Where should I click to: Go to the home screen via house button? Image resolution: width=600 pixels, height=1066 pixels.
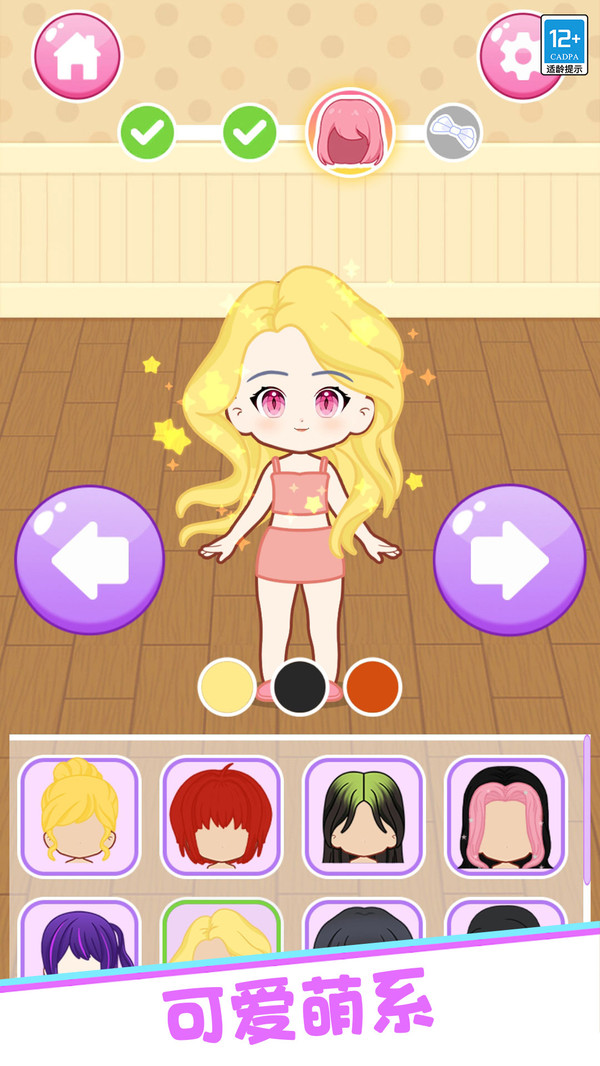click(x=77, y=56)
